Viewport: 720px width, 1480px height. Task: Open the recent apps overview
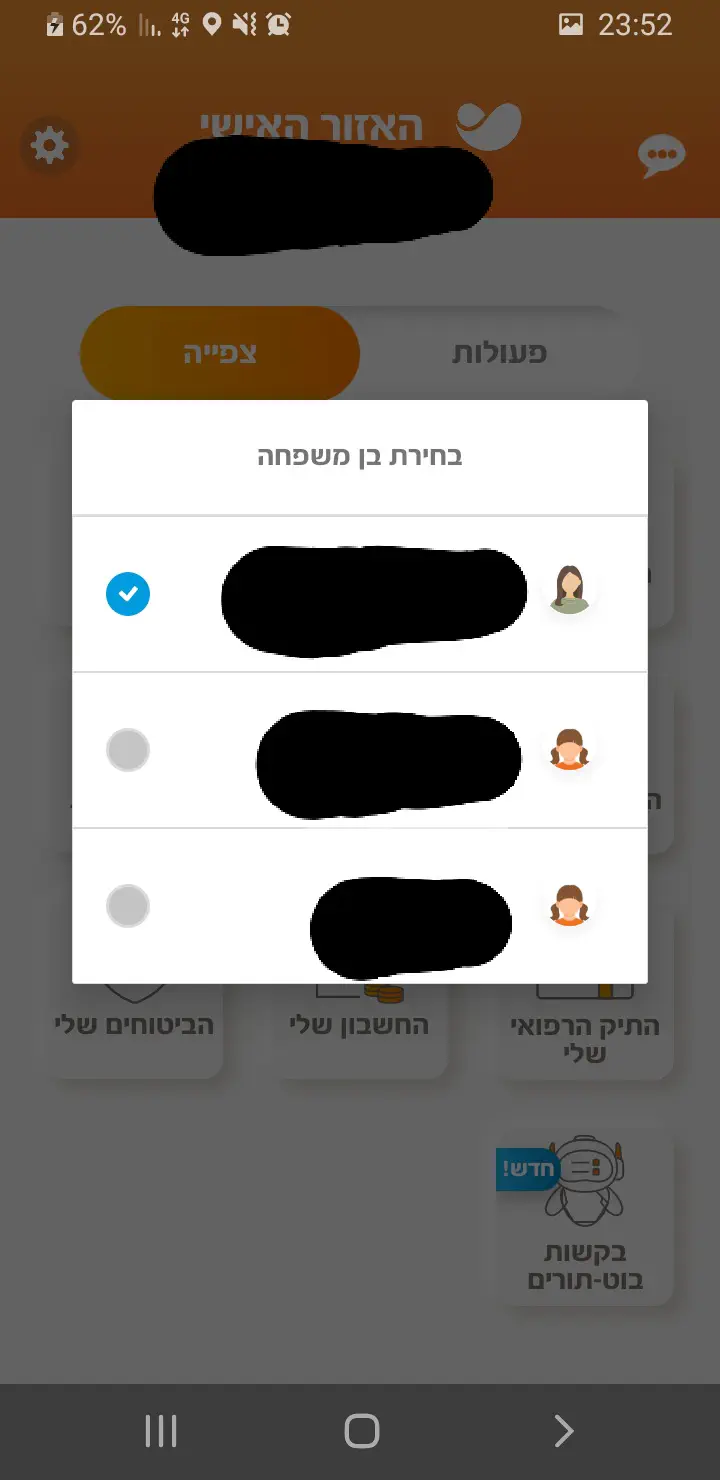pyautogui.click(x=160, y=1431)
